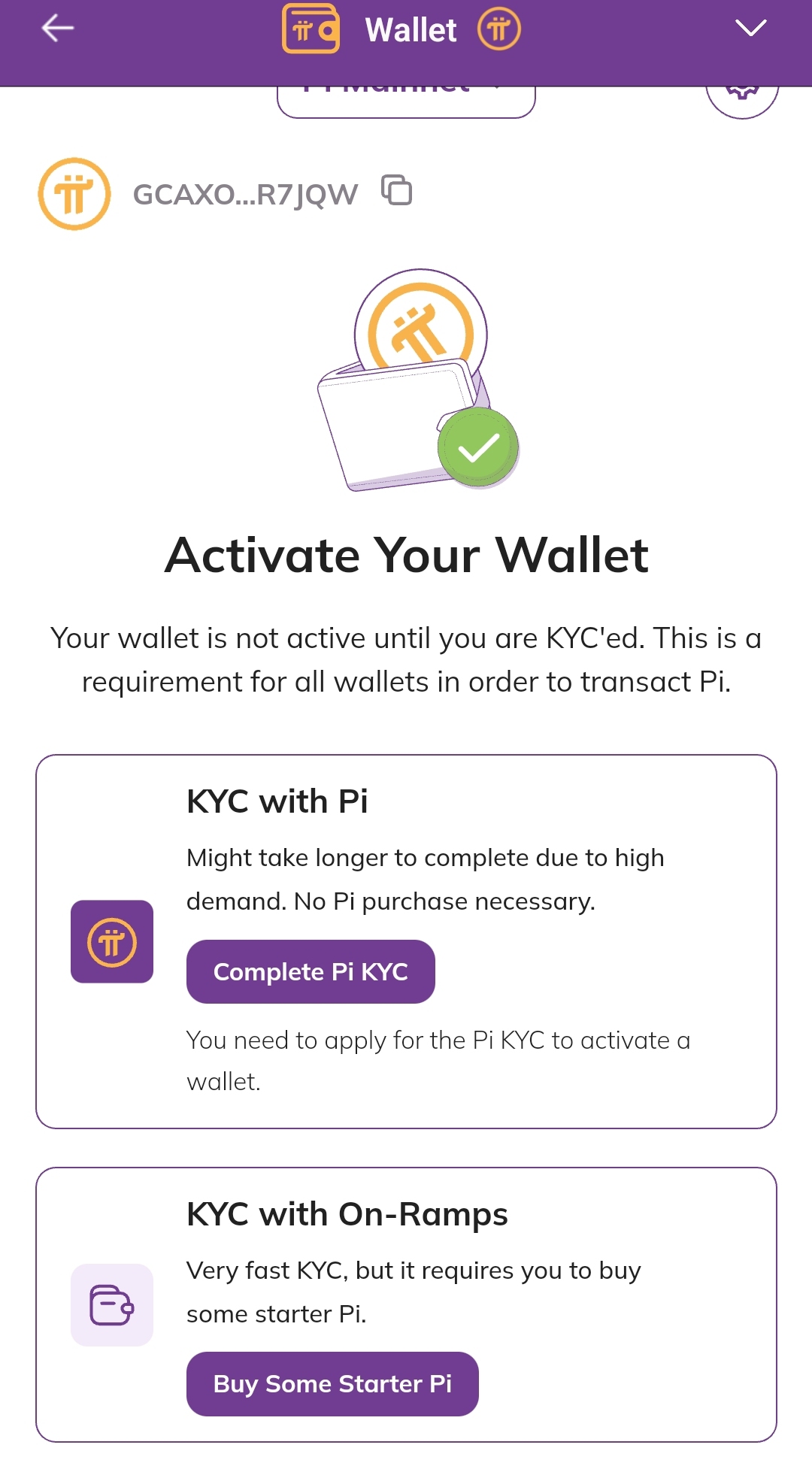
Task: Tap Buy Some Starter Pi
Action: point(332,1383)
